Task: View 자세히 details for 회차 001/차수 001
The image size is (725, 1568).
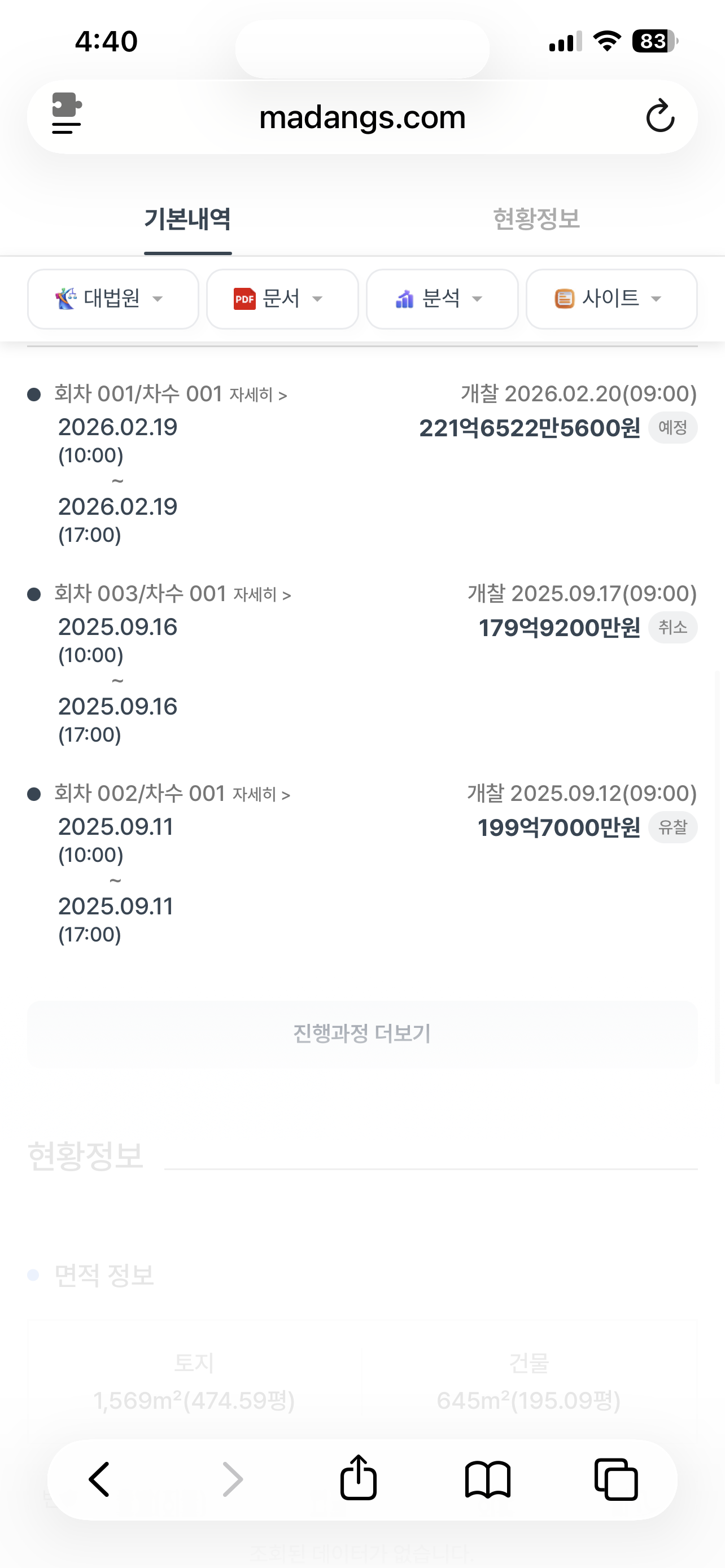Action: [x=257, y=395]
